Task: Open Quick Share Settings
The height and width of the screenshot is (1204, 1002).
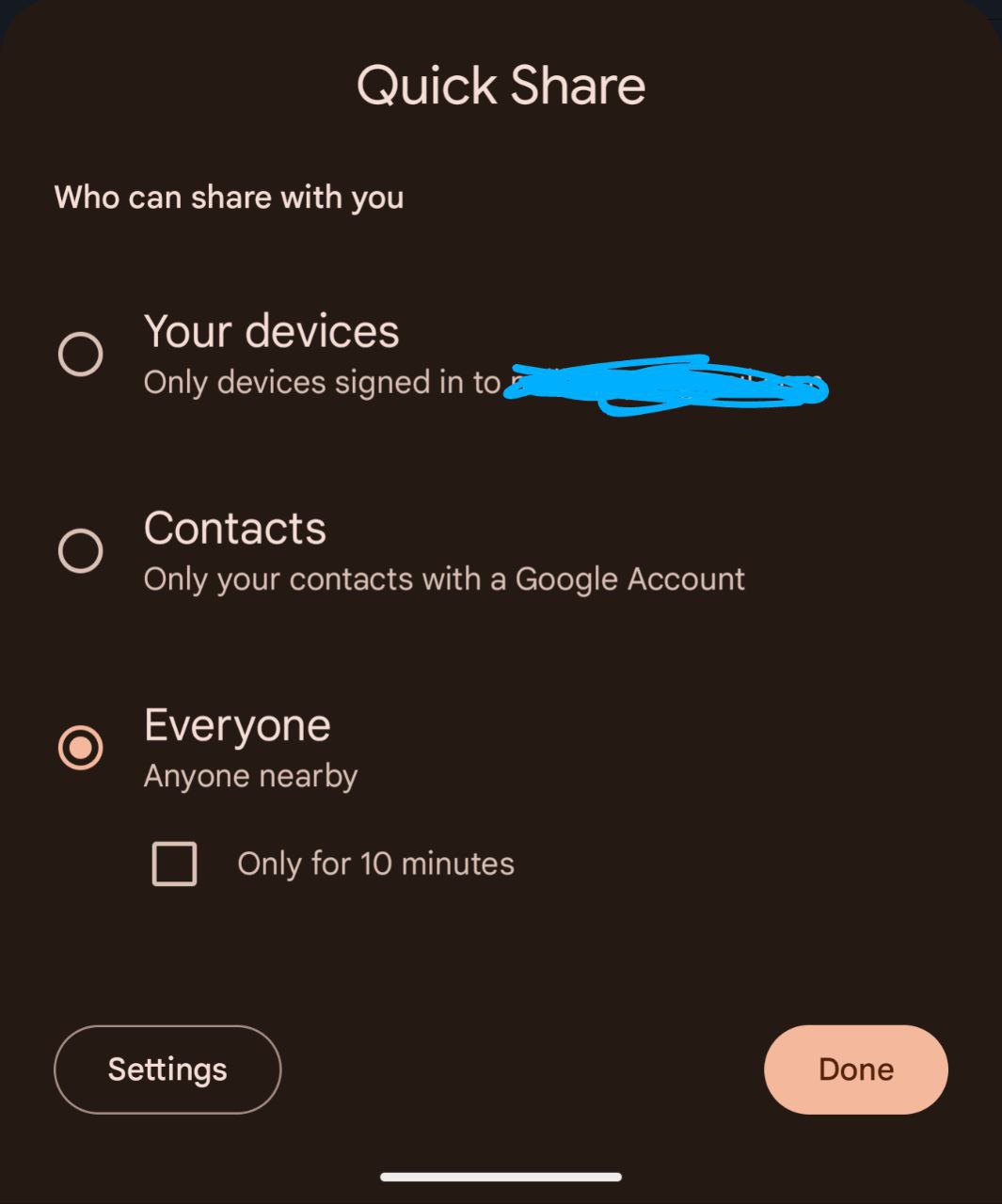Action: pos(167,1069)
